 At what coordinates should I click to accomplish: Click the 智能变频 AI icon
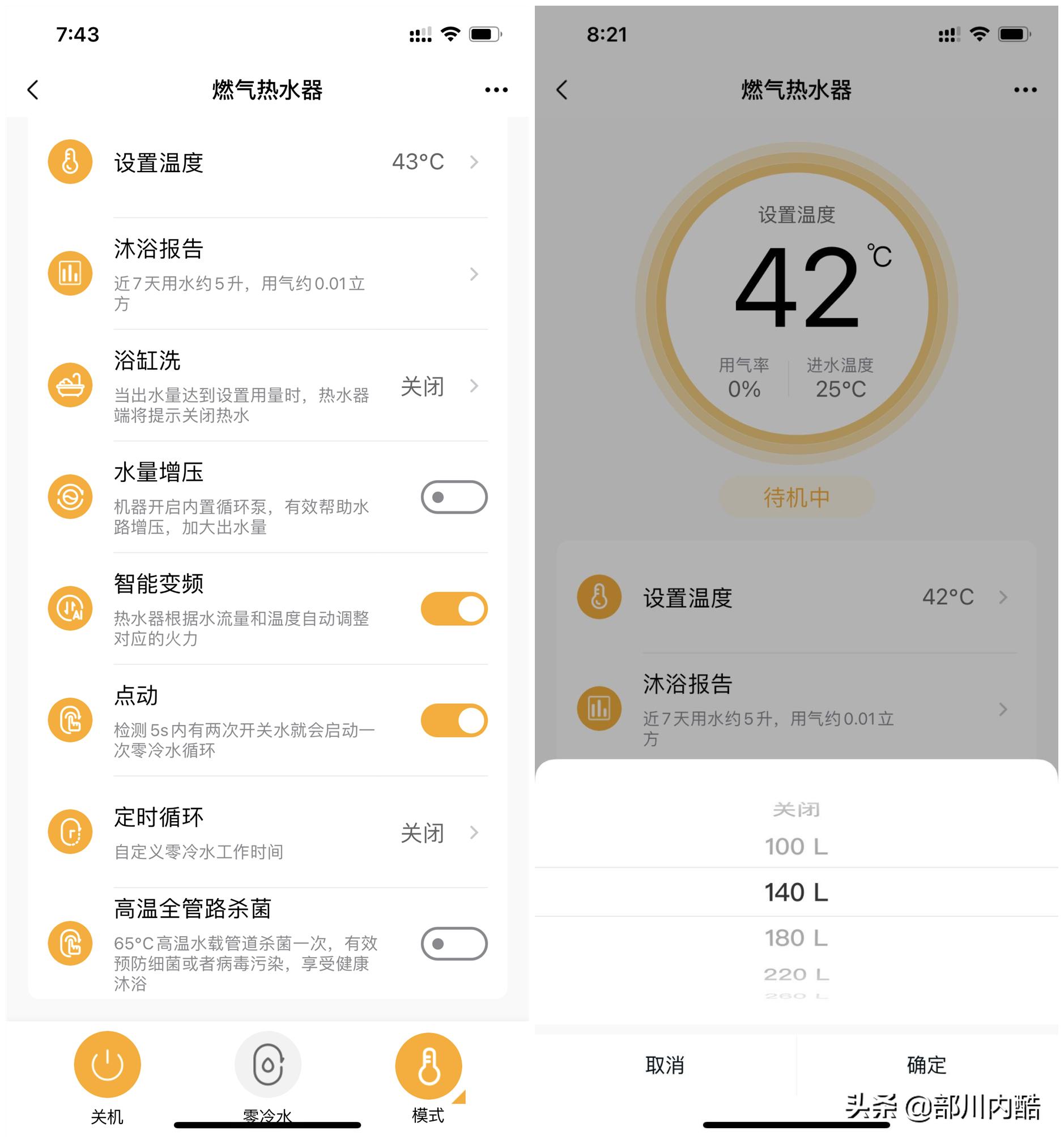(70, 608)
